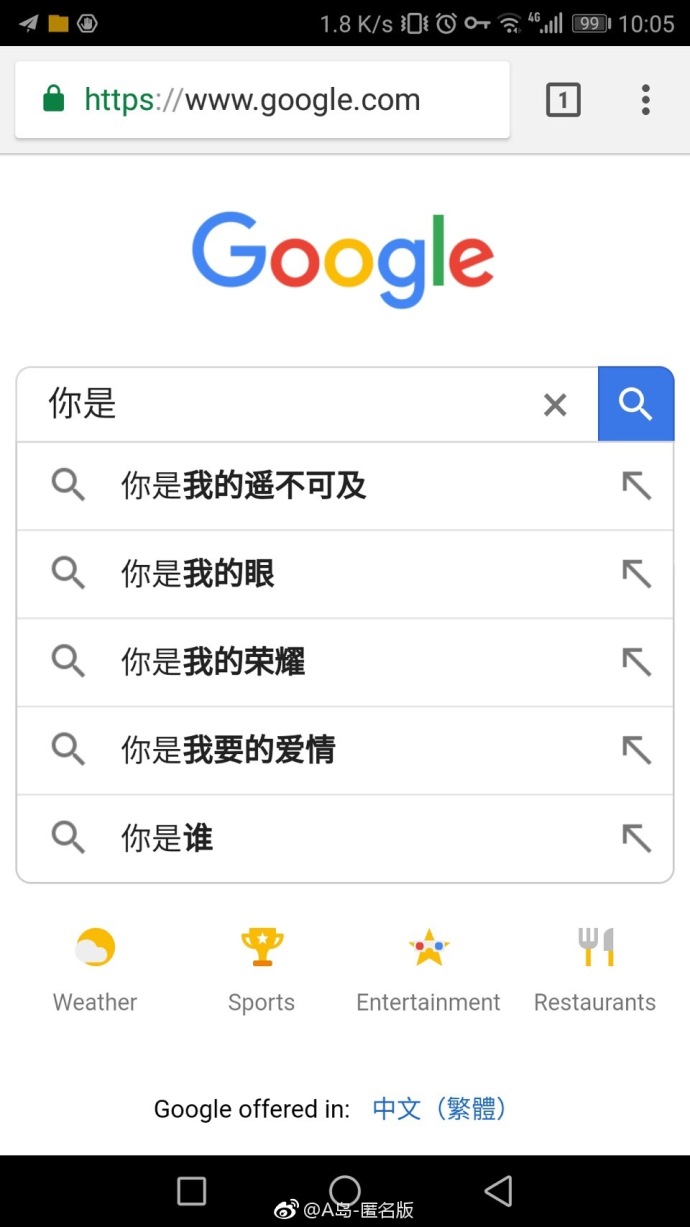Fill search box with 你是谁 using its arrow
Viewport: 690px width, 1227px height.
tap(636, 838)
